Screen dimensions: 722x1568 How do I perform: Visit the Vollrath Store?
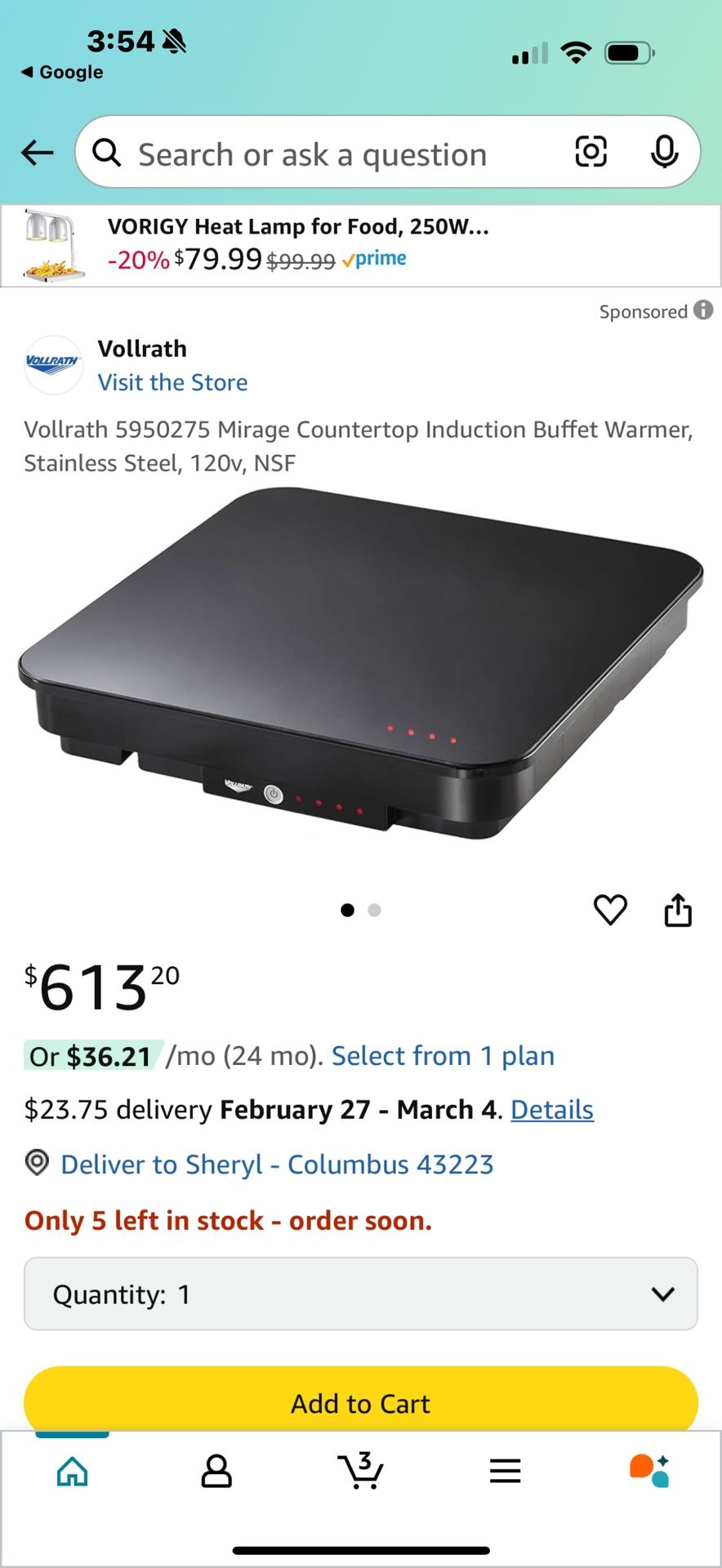172,382
